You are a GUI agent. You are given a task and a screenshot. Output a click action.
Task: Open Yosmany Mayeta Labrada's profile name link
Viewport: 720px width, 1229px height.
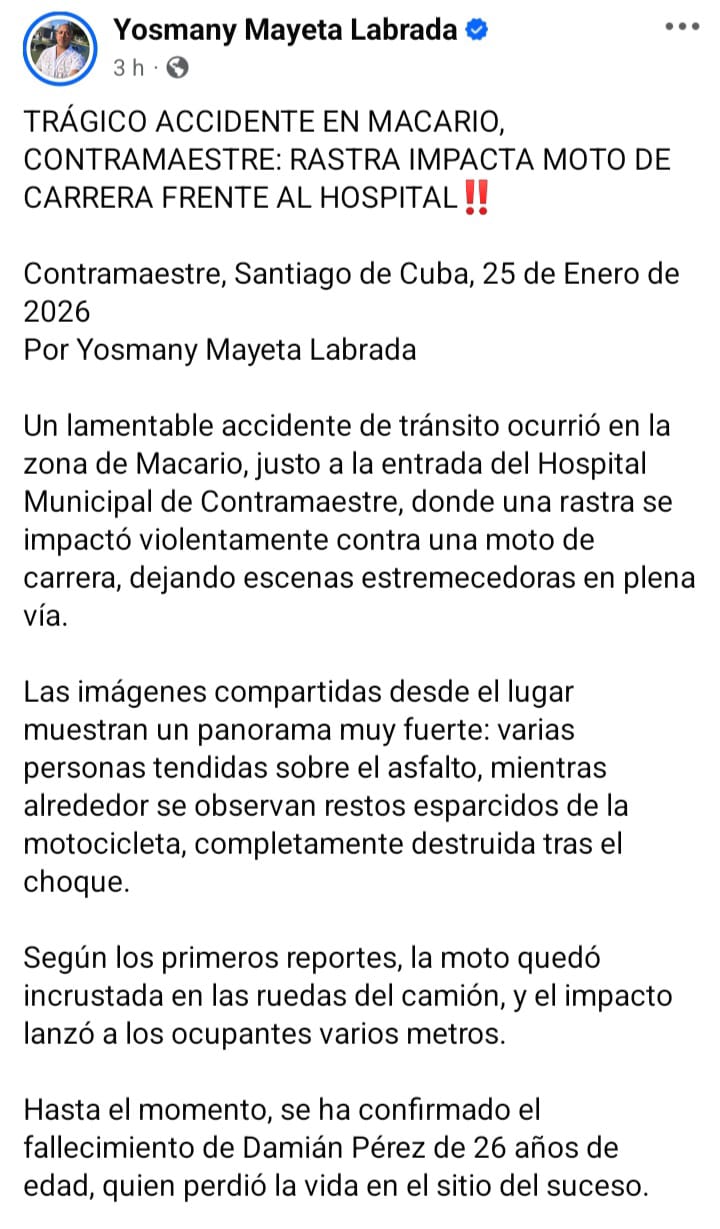click(285, 31)
